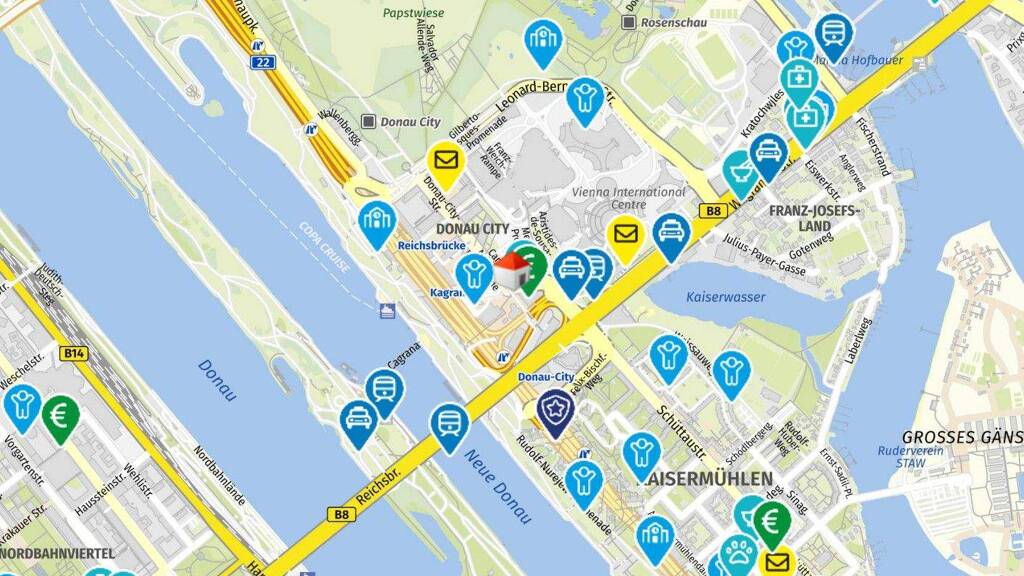Open the person marker beside the Kagran label
The width and height of the screenshot is (1024, 576).
click(x=474, y=278)
